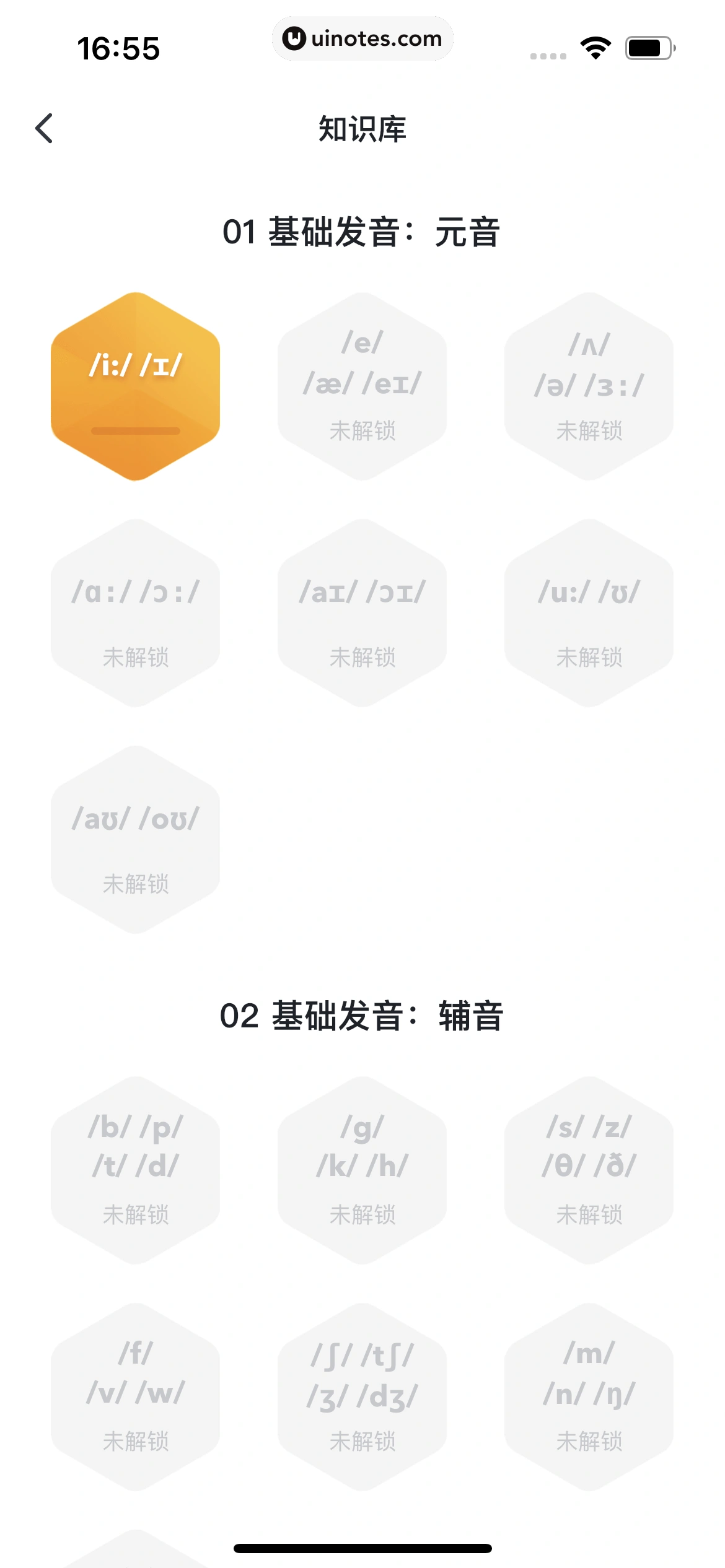Open the uinotes.com link in the notch pill
This screenshot has width=725, height=1568.
pyautogui.click(x=362, y=38)
